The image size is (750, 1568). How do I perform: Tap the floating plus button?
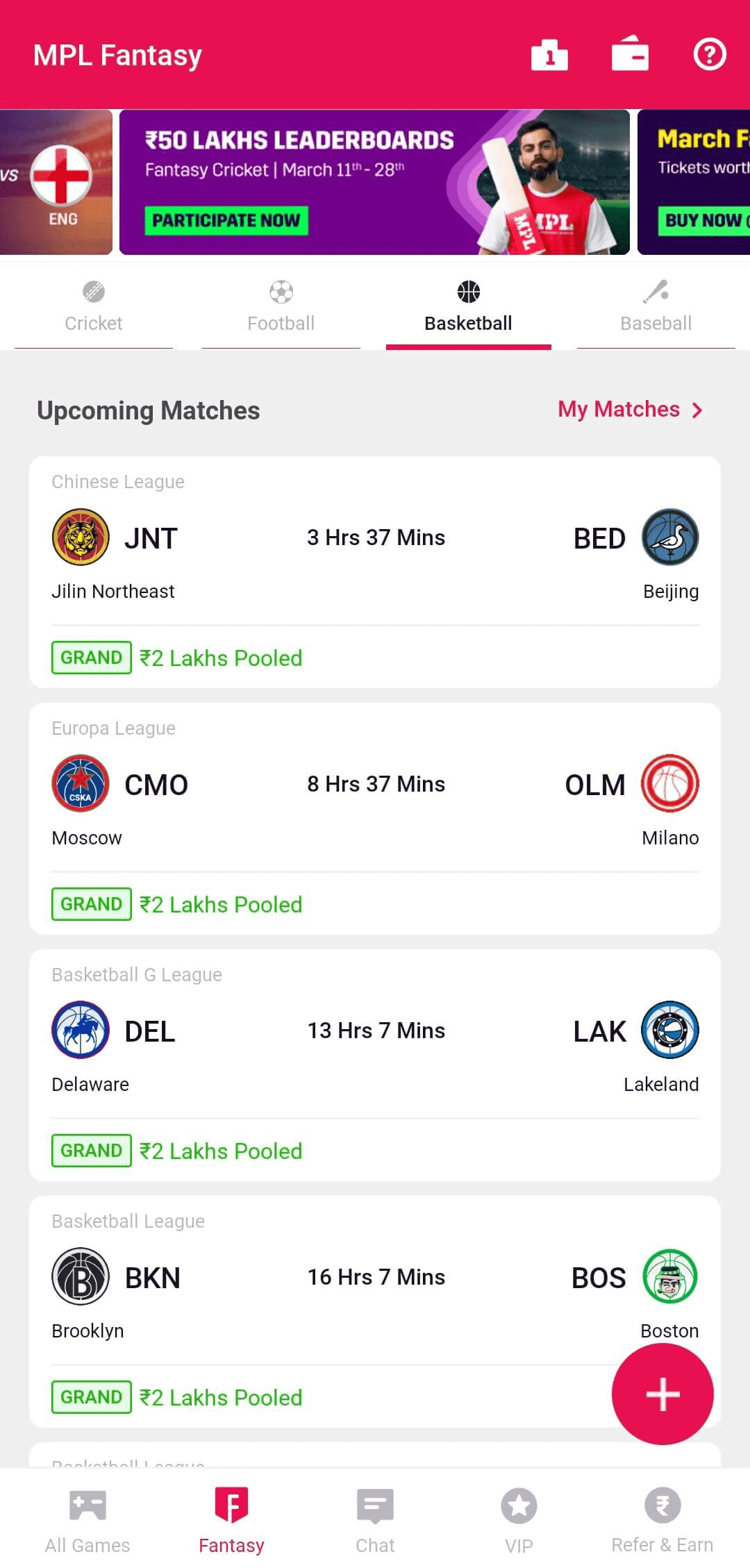coord(662,1394)
